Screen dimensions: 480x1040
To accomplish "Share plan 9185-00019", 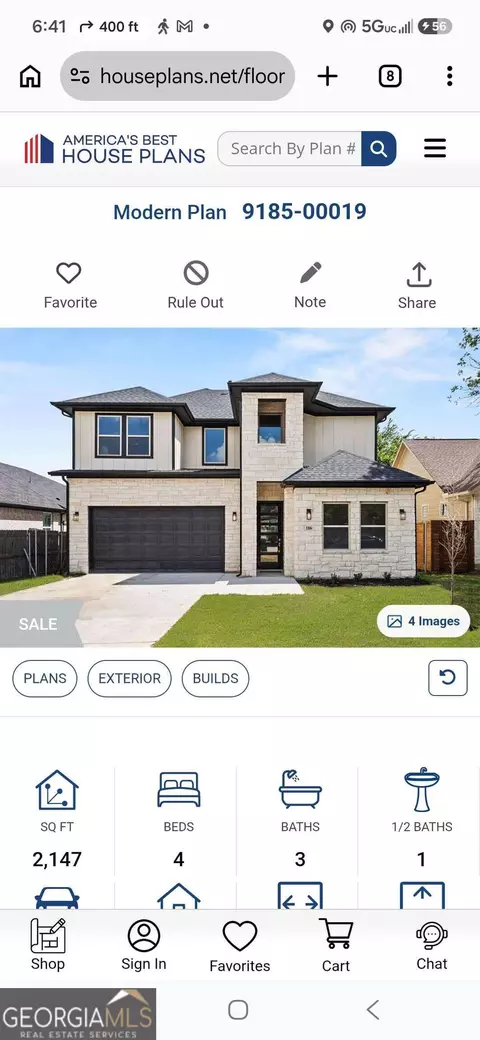I will [417, 286].
